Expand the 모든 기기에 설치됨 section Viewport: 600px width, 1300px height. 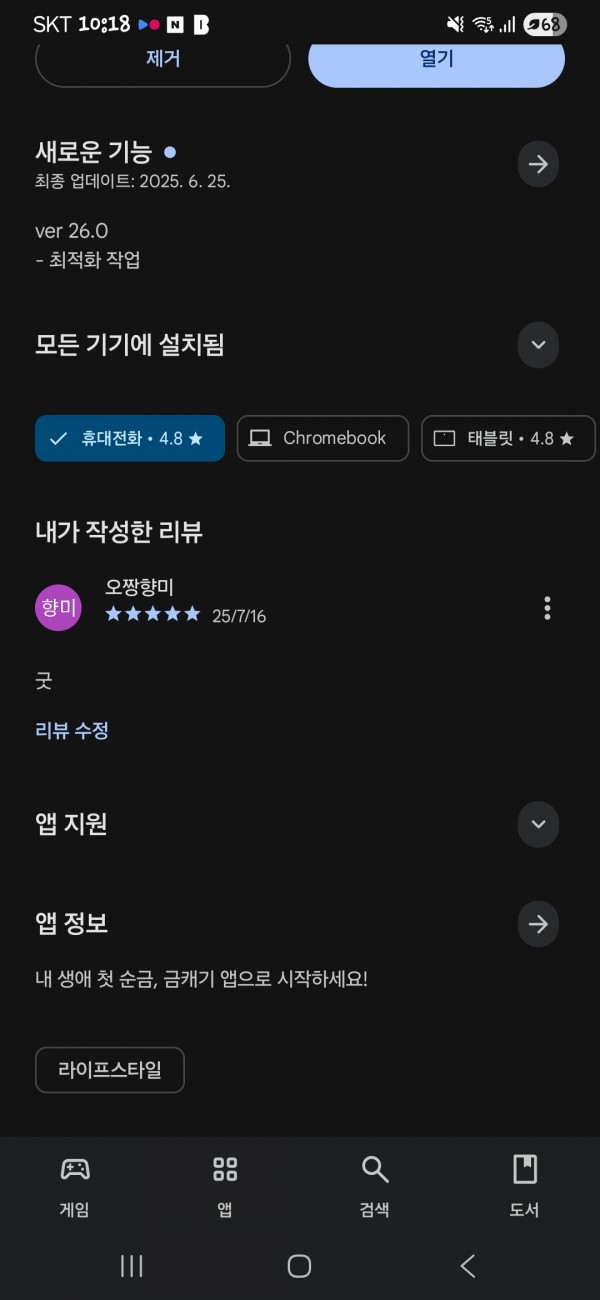pos(538,345)
